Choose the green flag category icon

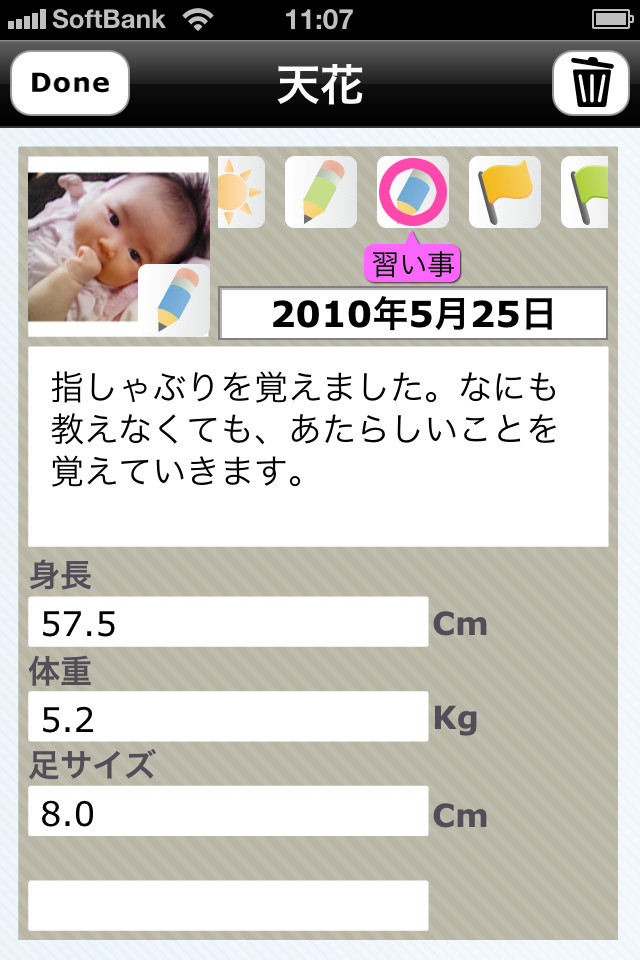586,192
